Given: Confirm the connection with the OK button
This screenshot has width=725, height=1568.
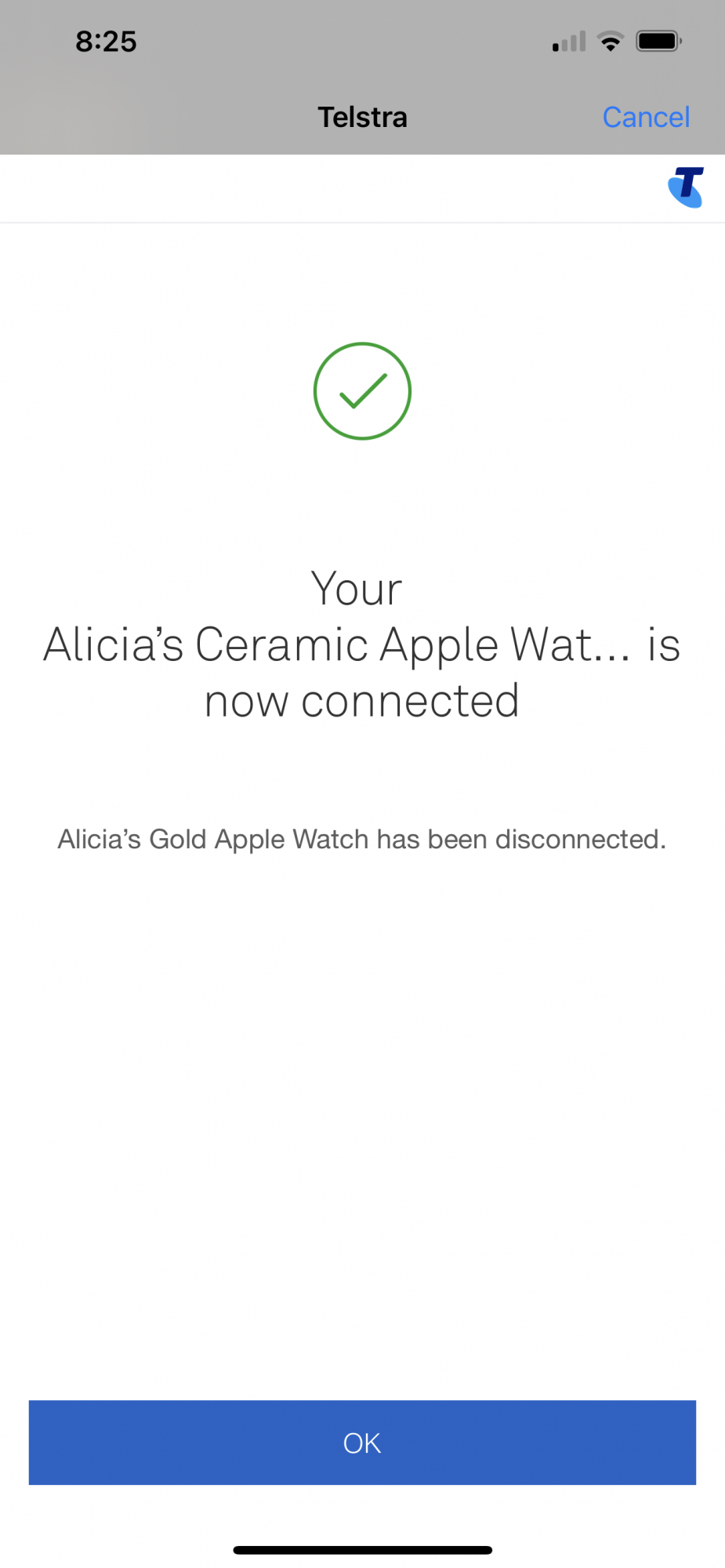Looking at the screenshot, I should coord(362,1442).
